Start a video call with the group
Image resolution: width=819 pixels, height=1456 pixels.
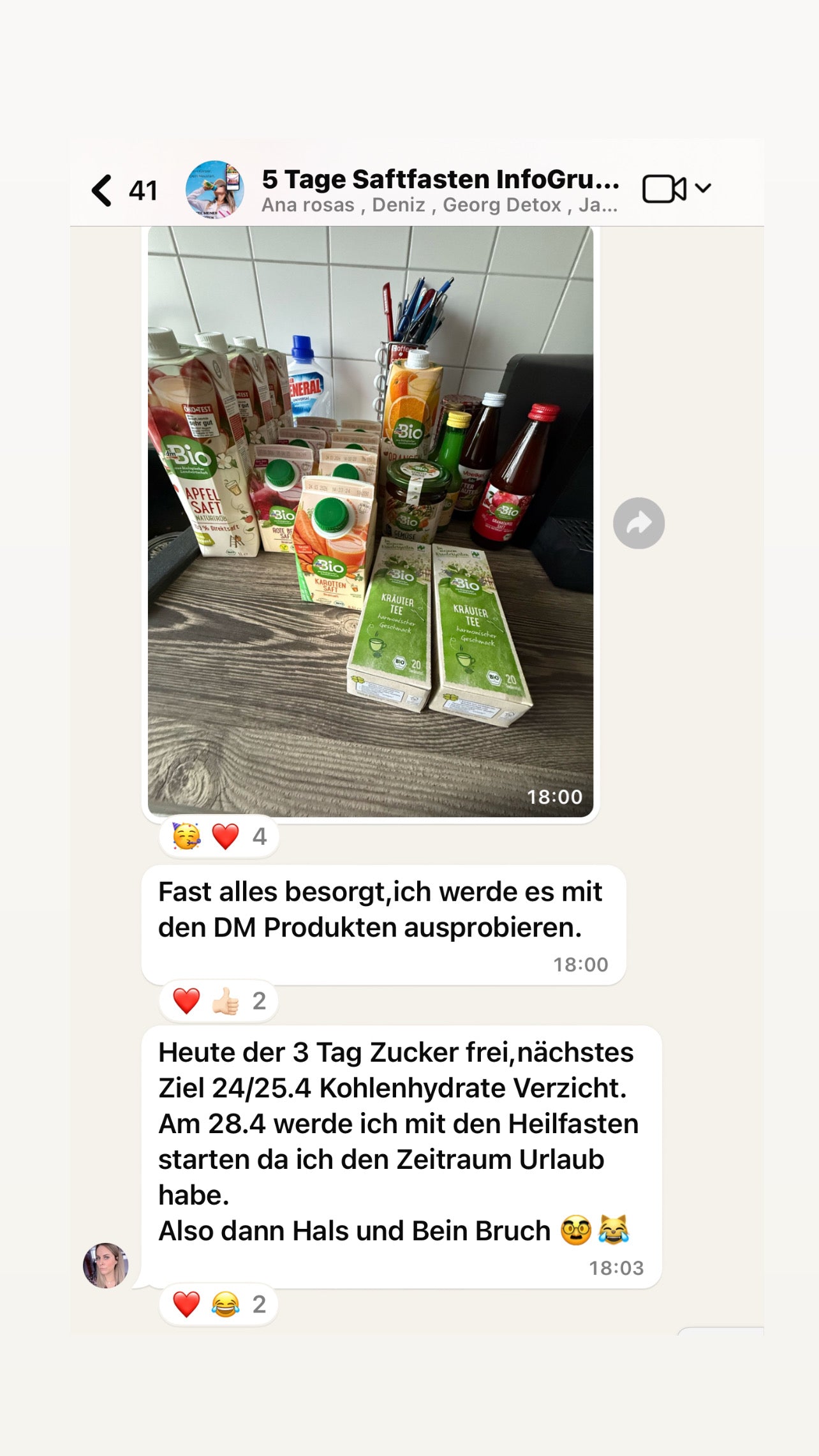coord(664,189)
